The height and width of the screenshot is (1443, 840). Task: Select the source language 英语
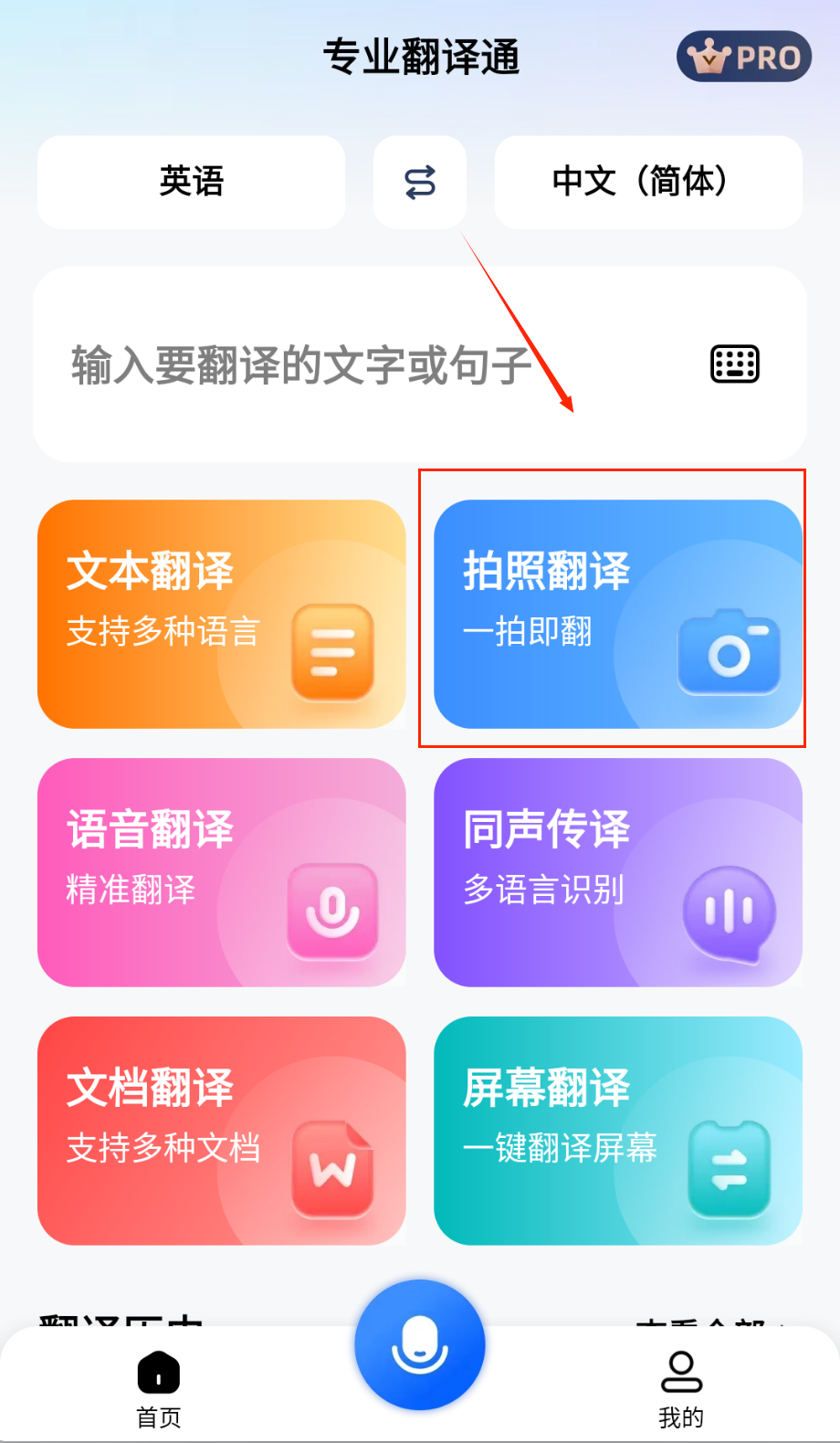[x=191, y=182]
